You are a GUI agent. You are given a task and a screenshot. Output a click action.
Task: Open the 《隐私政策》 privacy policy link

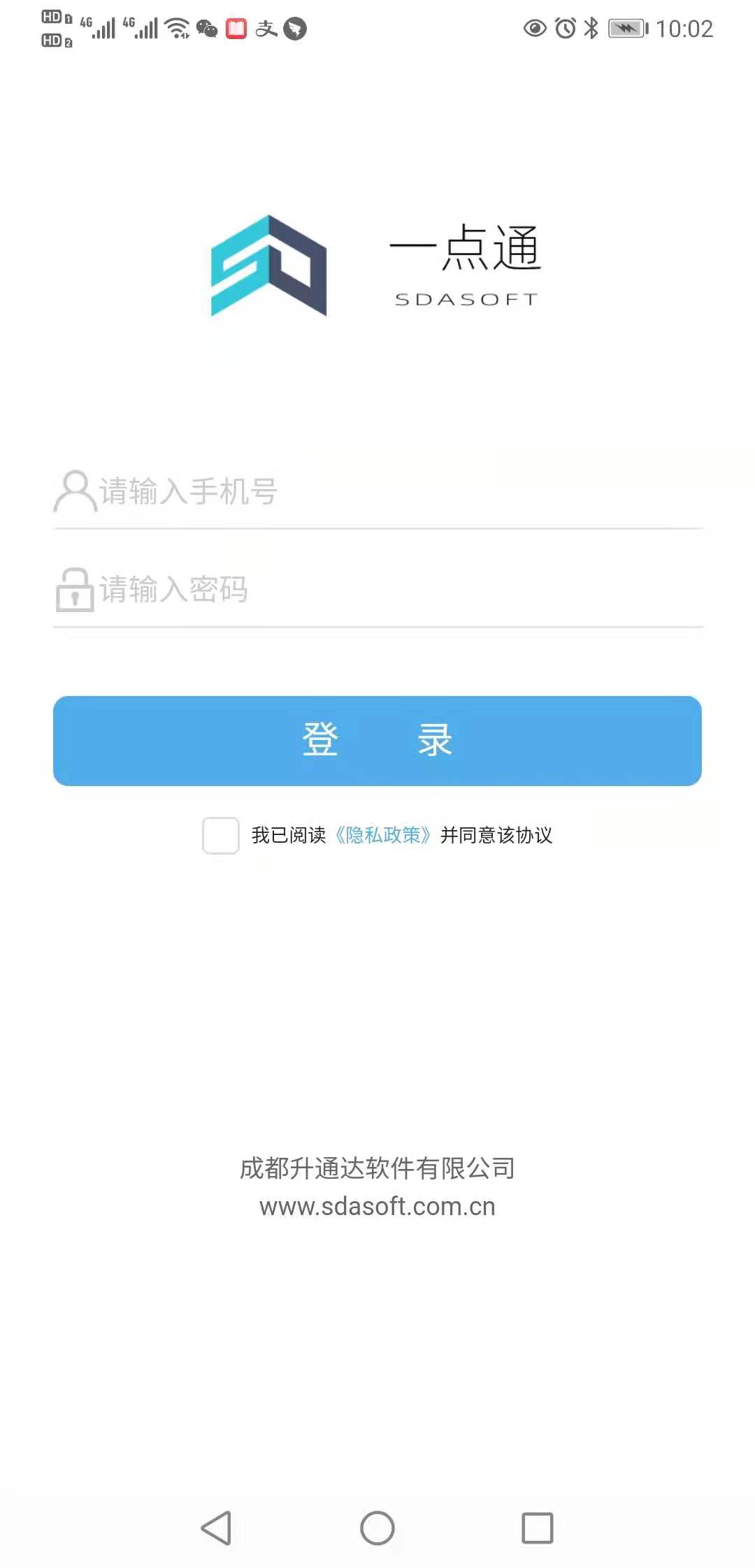[382, 835]
